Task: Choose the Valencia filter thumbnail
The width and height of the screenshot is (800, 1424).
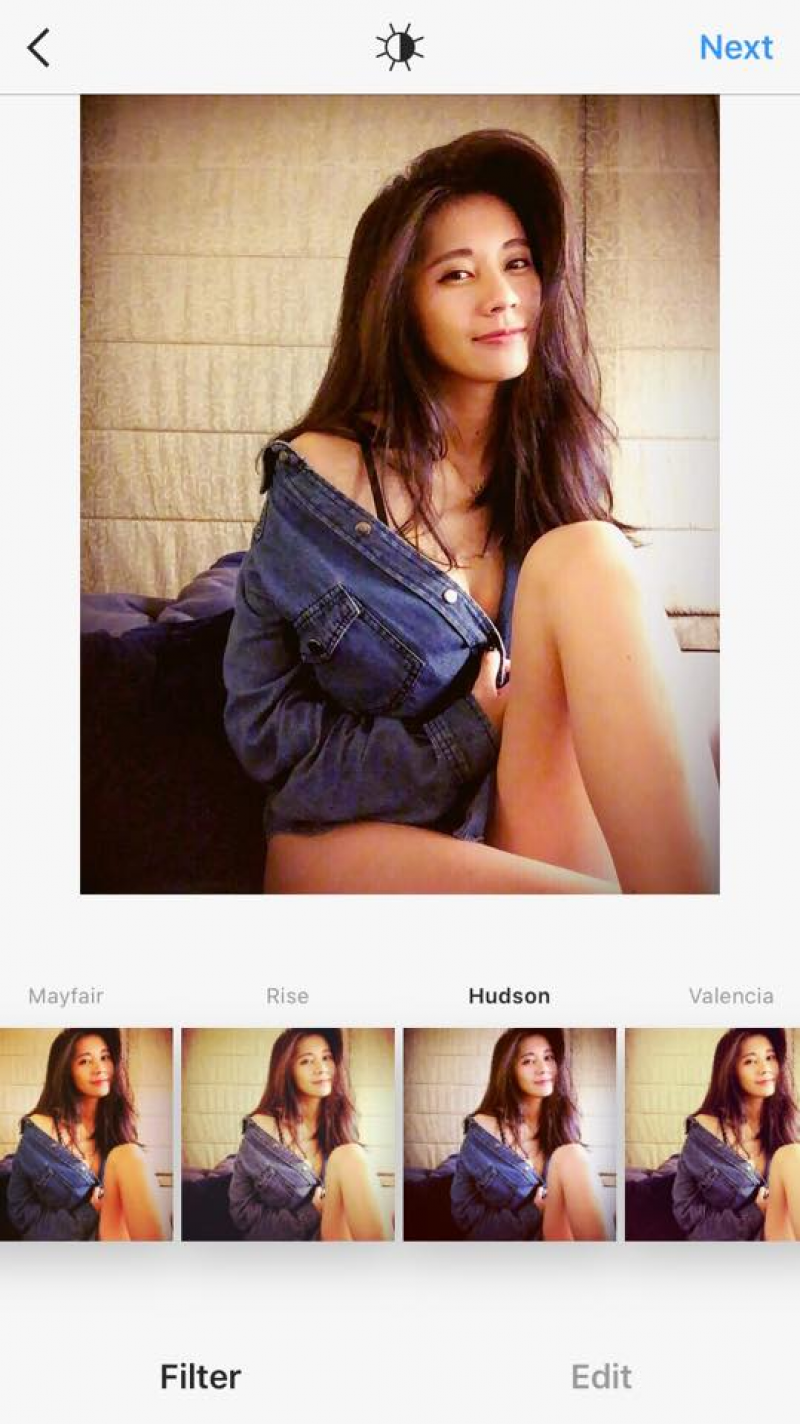Action: (x=712, y=1134)
